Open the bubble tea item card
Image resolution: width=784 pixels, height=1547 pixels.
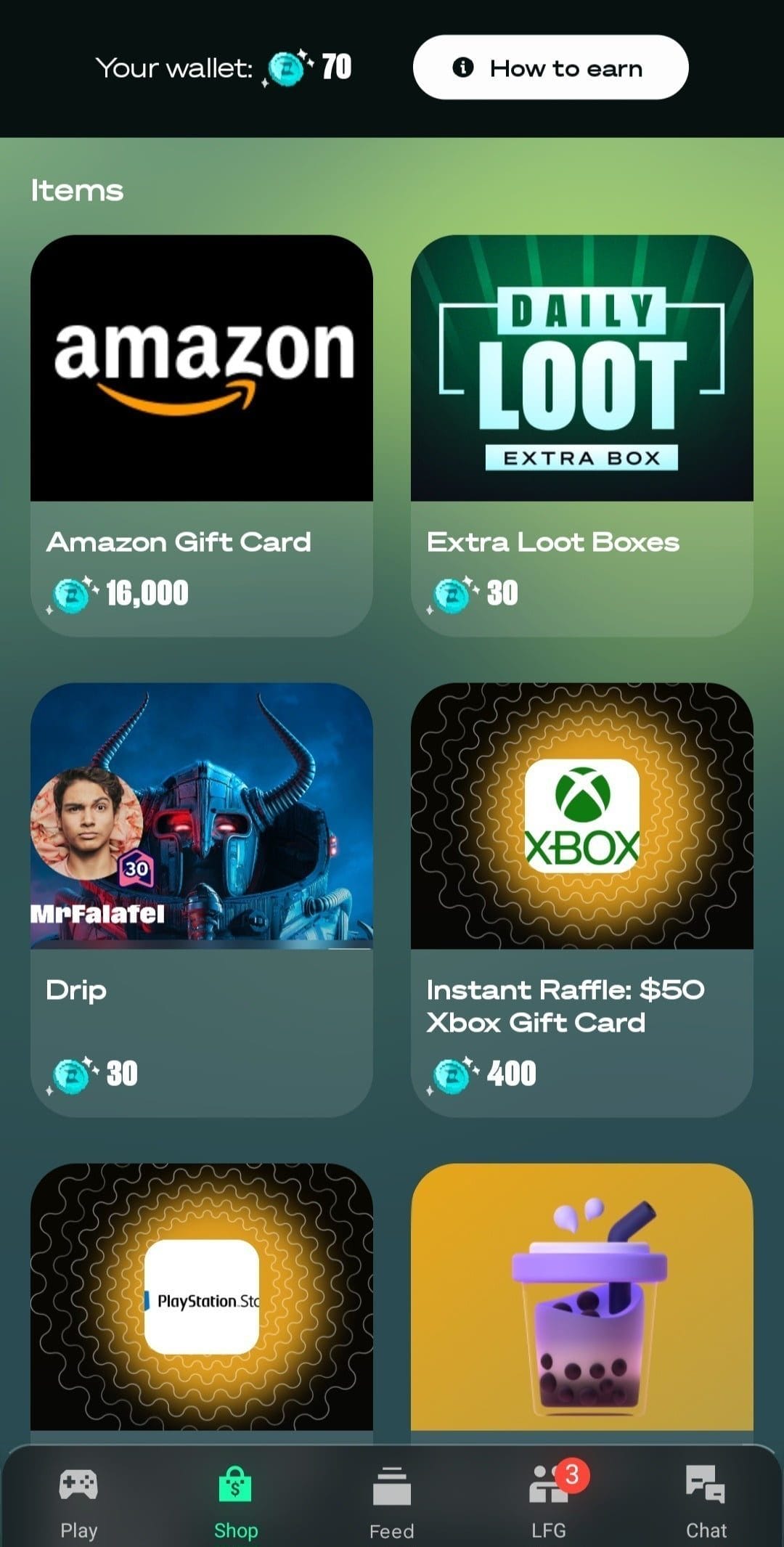point(581,1296)
